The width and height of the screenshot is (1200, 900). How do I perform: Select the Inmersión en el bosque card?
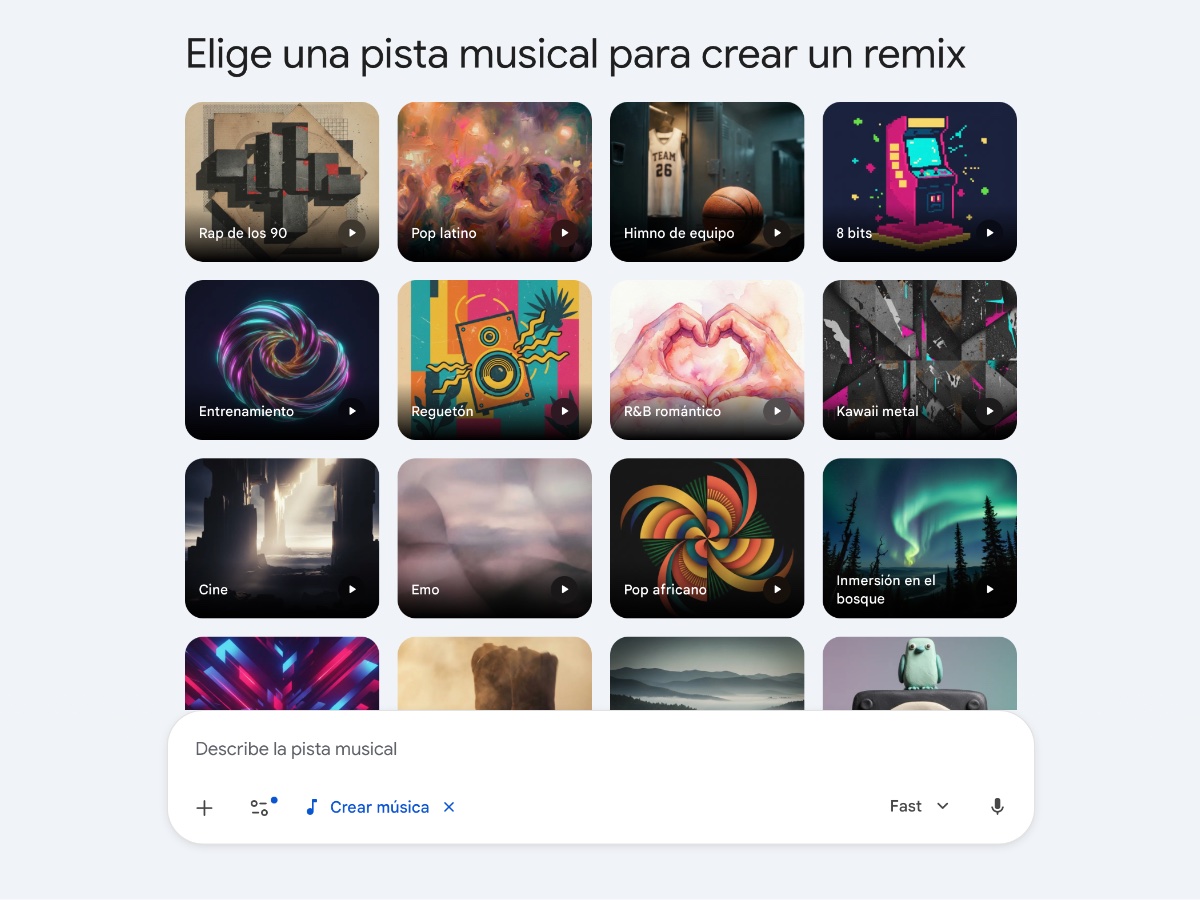tap(919, 537)
